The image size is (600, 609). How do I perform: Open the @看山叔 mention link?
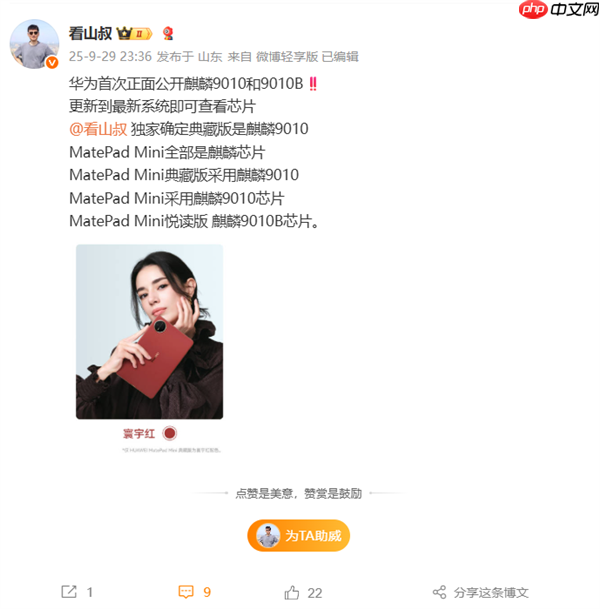[x=98, y=128]
